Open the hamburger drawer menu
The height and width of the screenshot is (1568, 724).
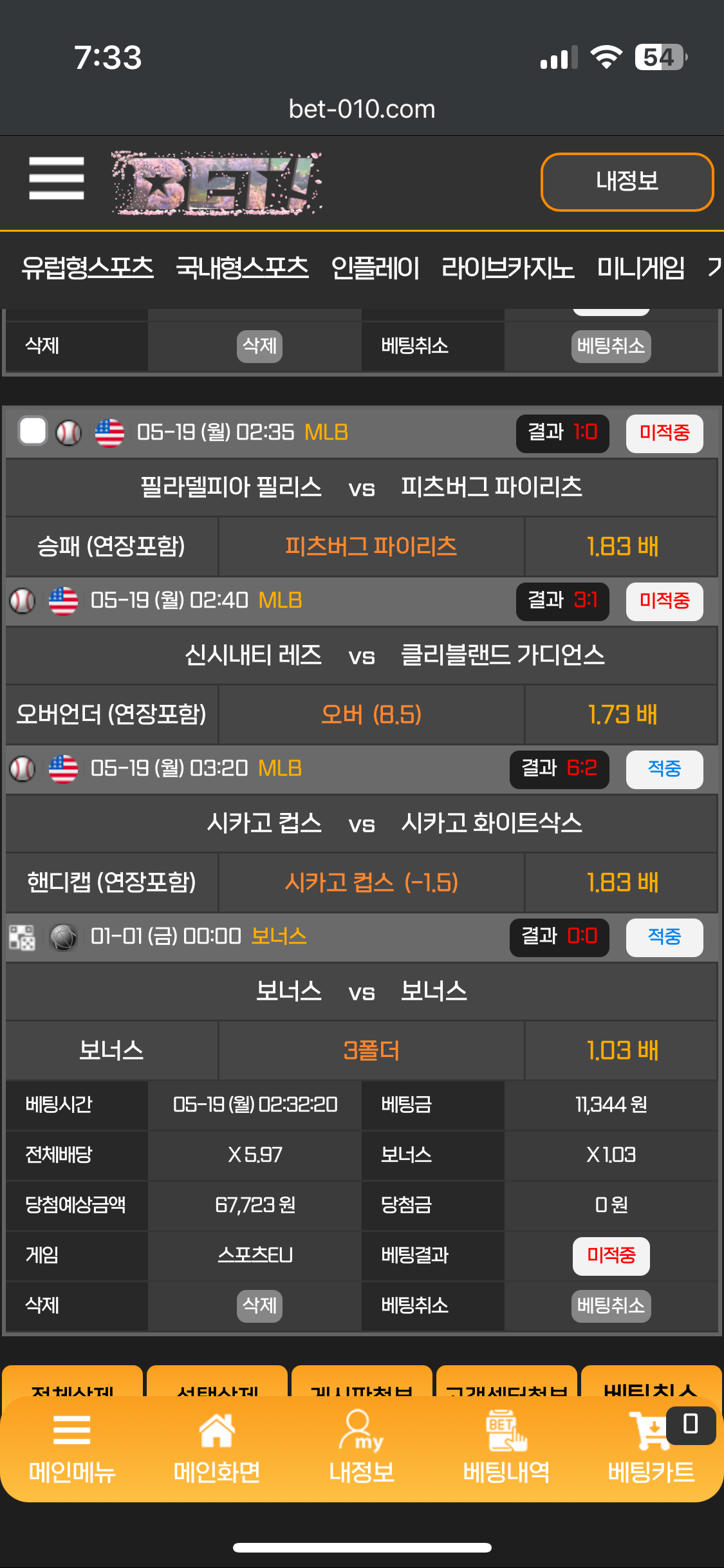[57, 178]
